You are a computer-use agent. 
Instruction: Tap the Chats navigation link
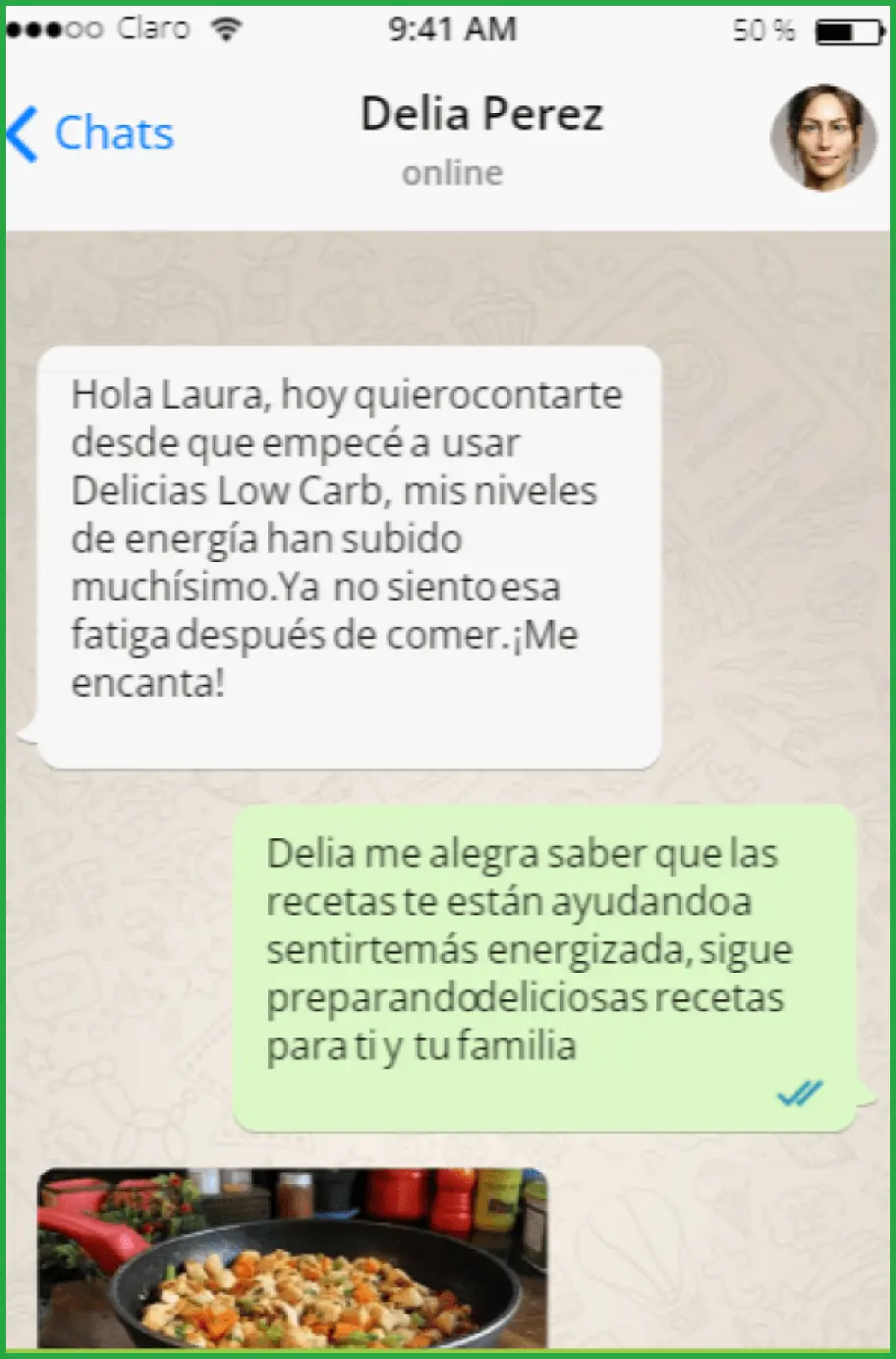113,133
